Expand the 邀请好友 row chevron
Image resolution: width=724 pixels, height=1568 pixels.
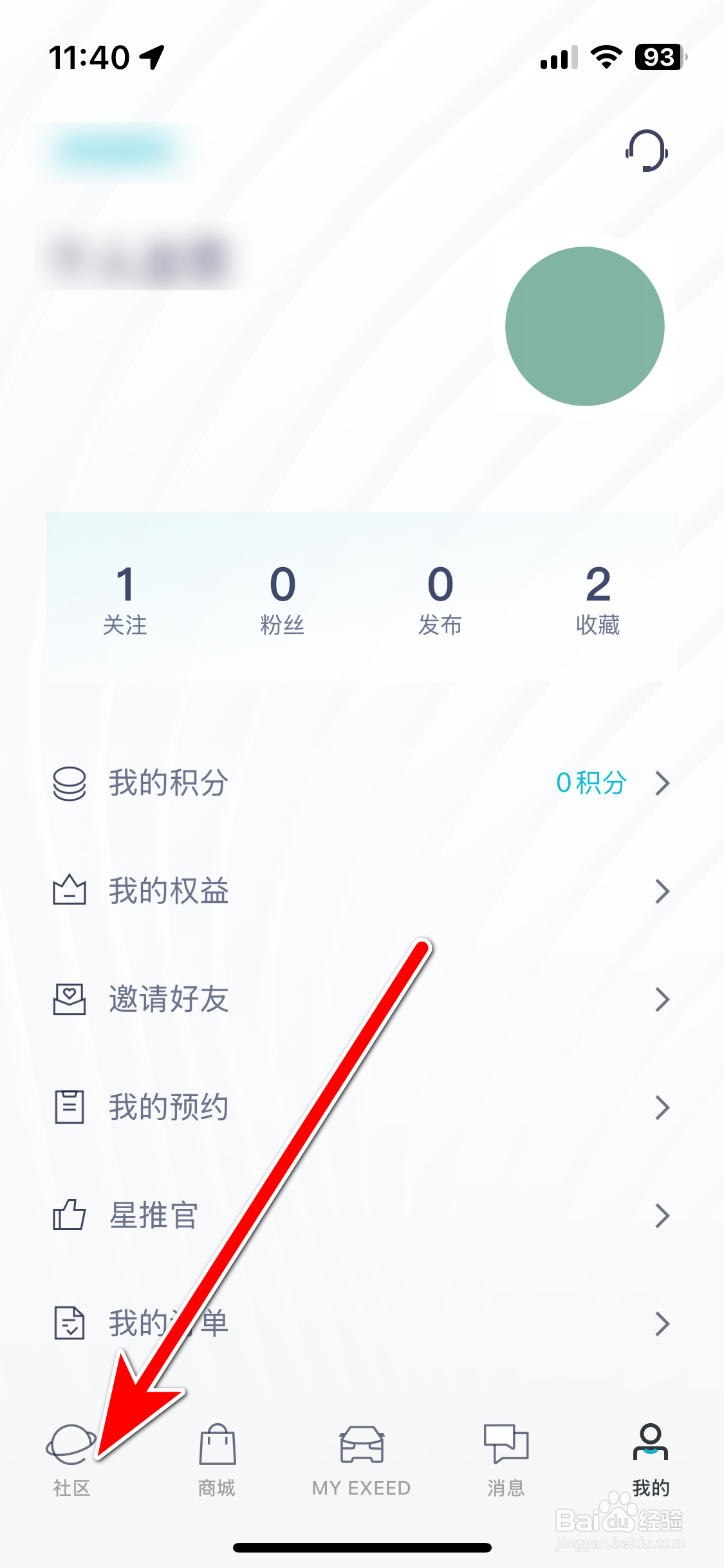pos(664,999)
